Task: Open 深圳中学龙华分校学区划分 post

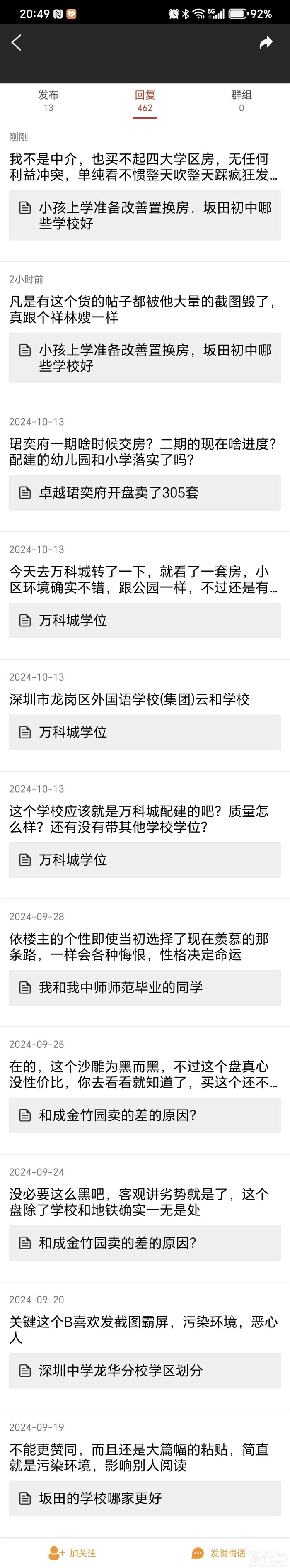Action: click(145, 1370)
